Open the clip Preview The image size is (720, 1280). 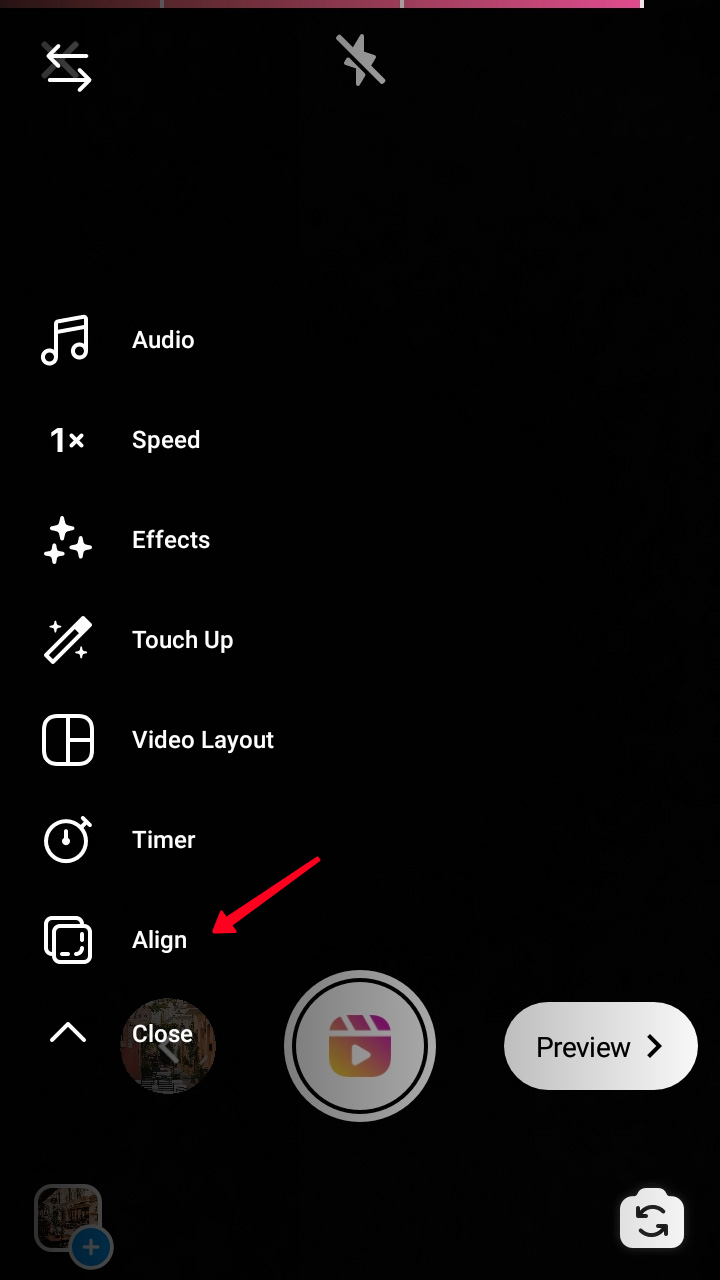(600, 1046)
